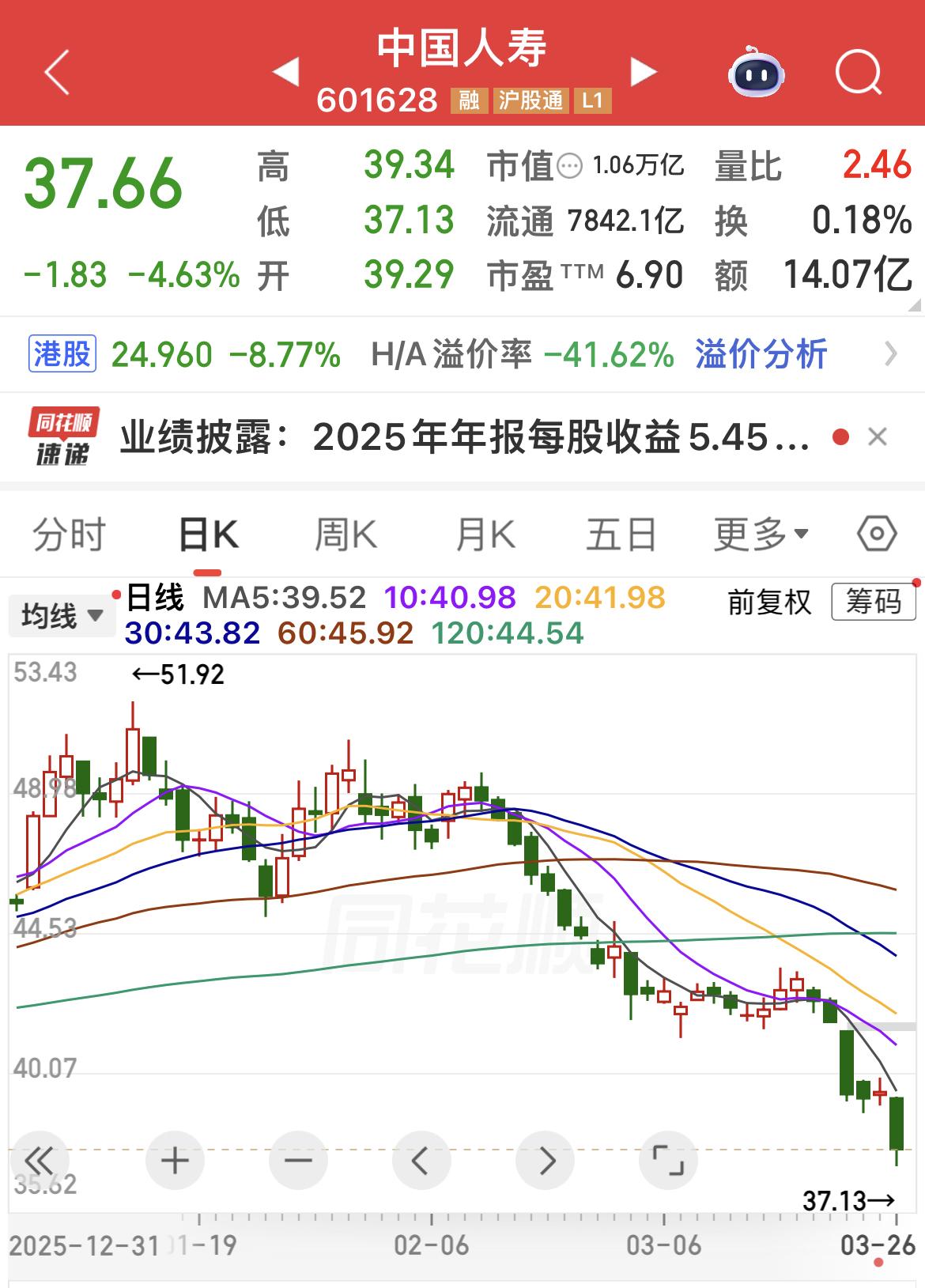Switch to the 分时 intraday tab
The height and width of the screenshot is (1288, 925).
(70, 534)
